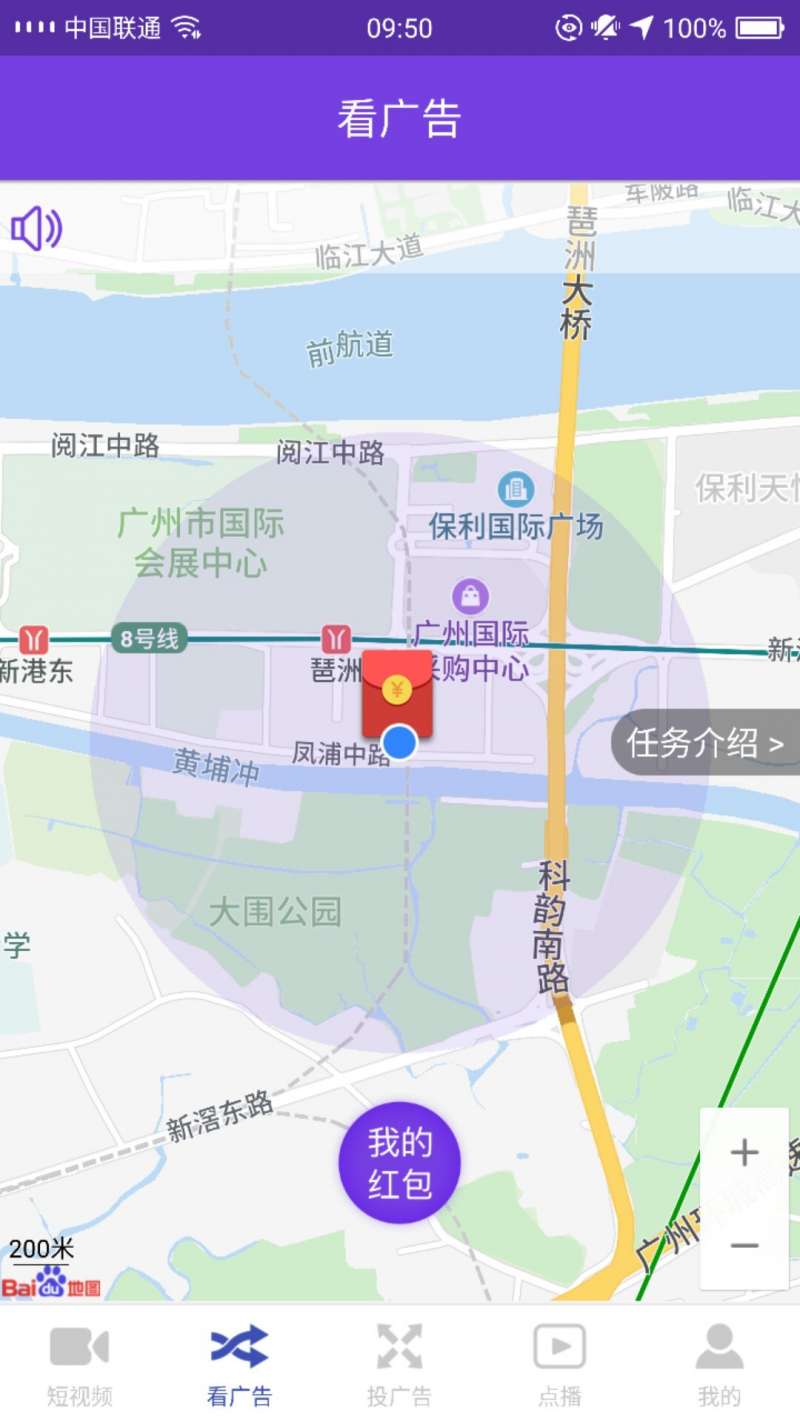Switch to the 短视频 tab

(80, 1364)
